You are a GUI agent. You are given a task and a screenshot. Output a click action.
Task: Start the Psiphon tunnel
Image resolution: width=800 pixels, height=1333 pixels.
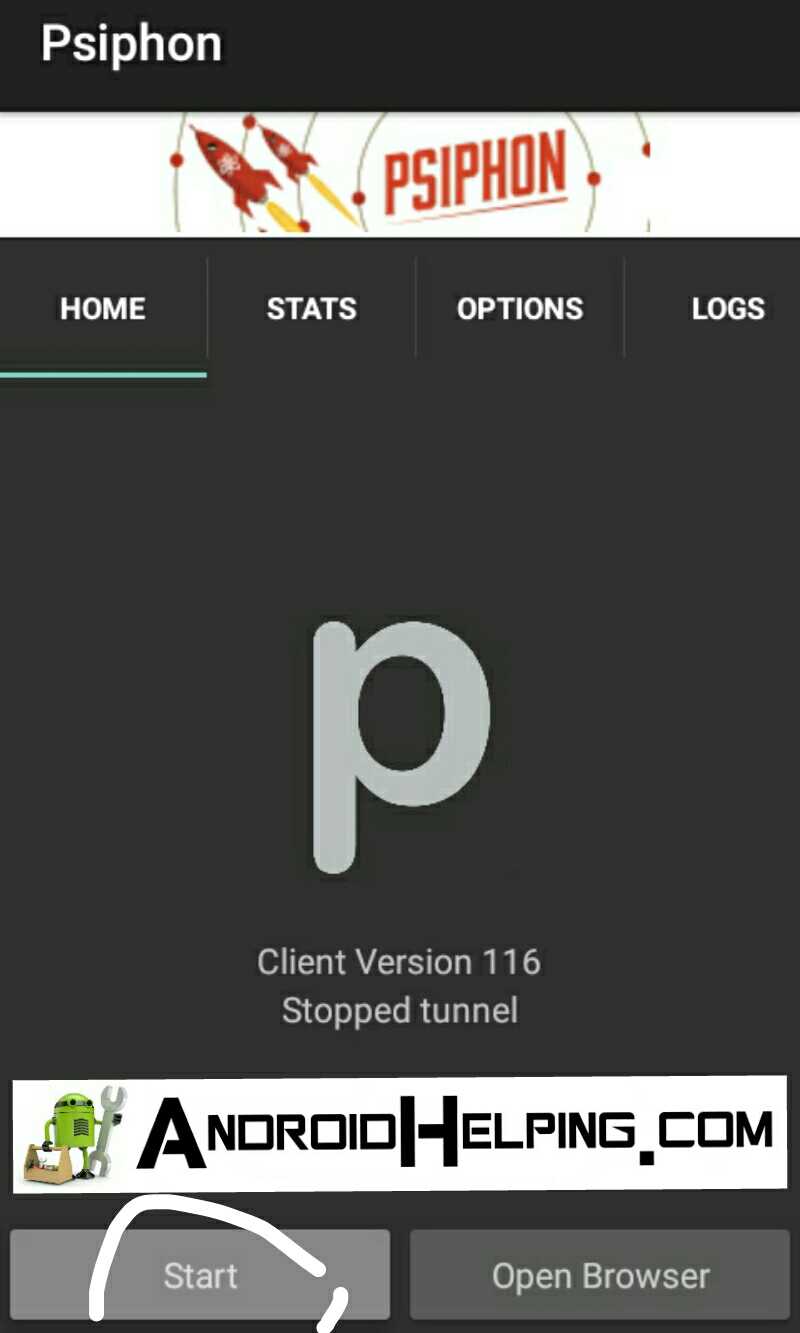pyautogui.click(x=200, y=1275)
